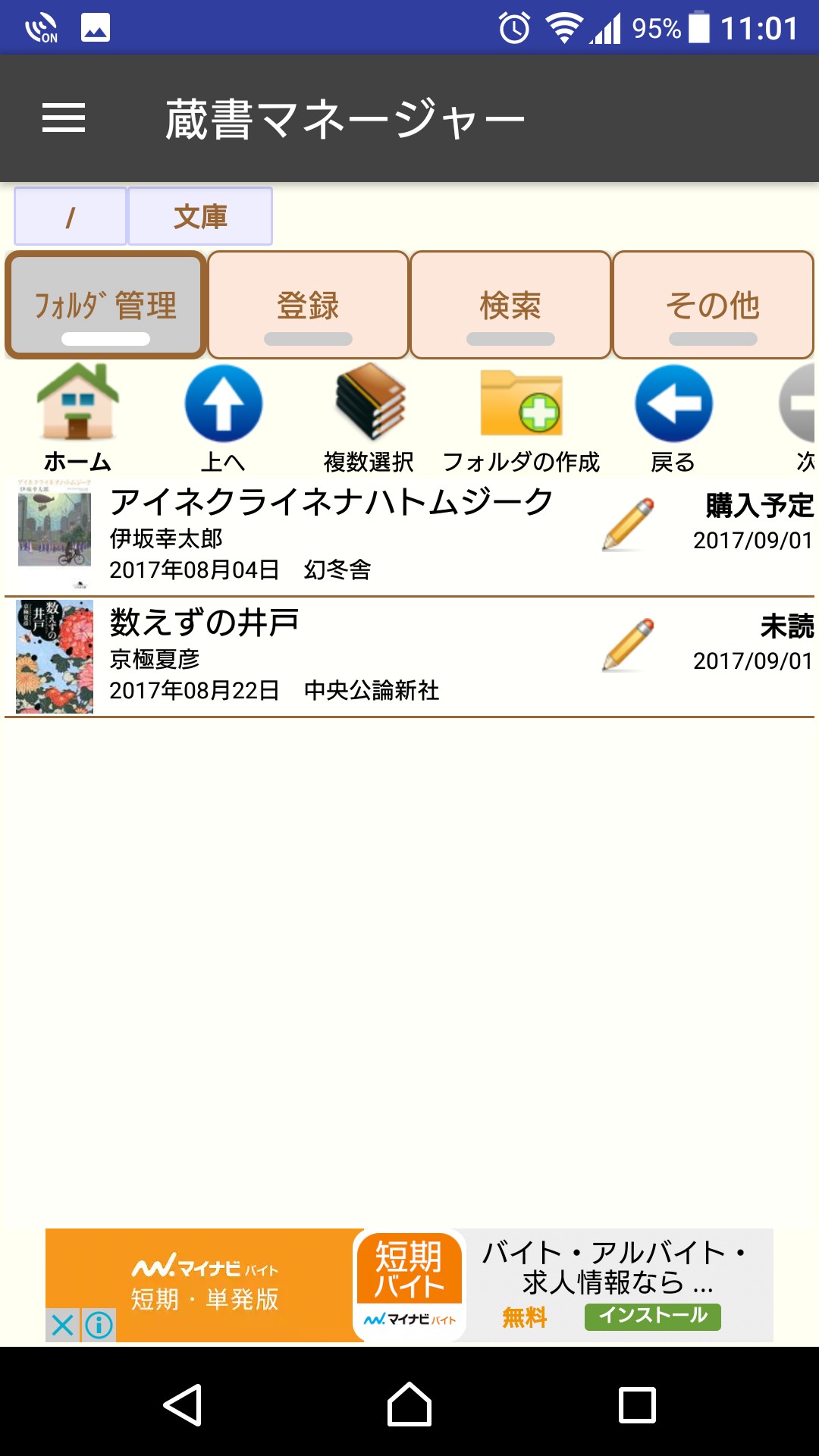Open the book 数えずの井戸

pos(205,623)
